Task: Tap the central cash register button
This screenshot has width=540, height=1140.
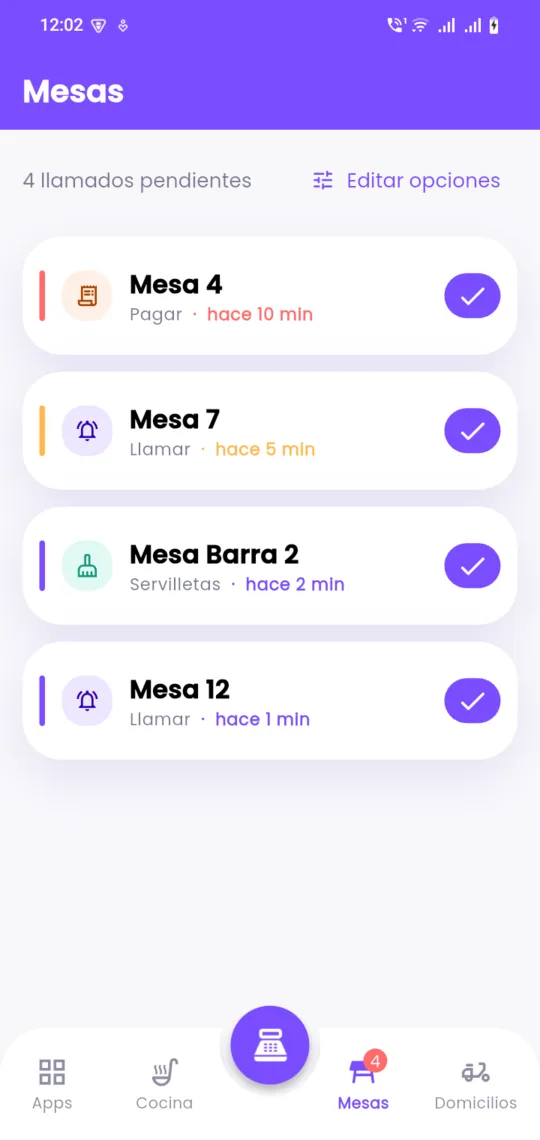Action: [270, 1045]
